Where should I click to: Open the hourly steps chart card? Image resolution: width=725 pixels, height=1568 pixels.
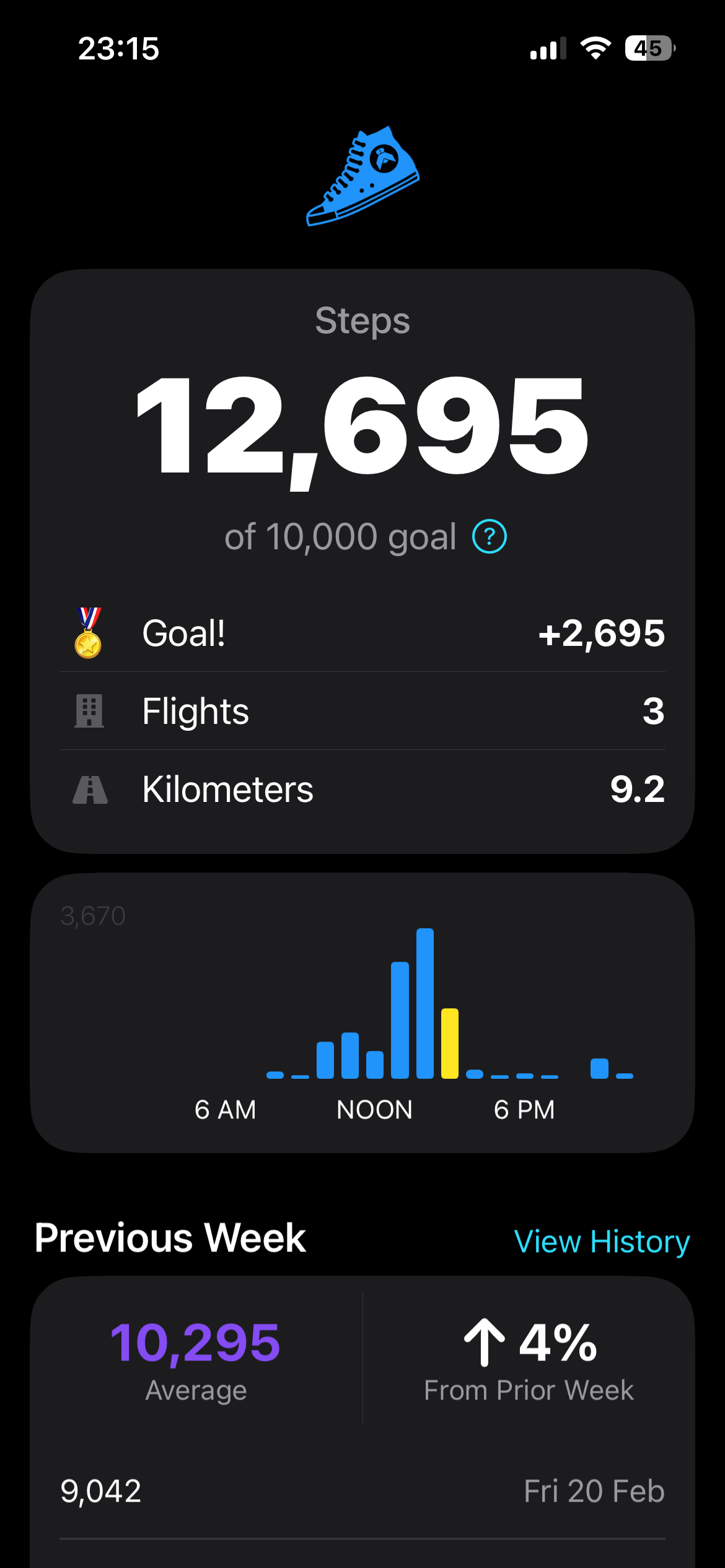tap(362, 1013)
